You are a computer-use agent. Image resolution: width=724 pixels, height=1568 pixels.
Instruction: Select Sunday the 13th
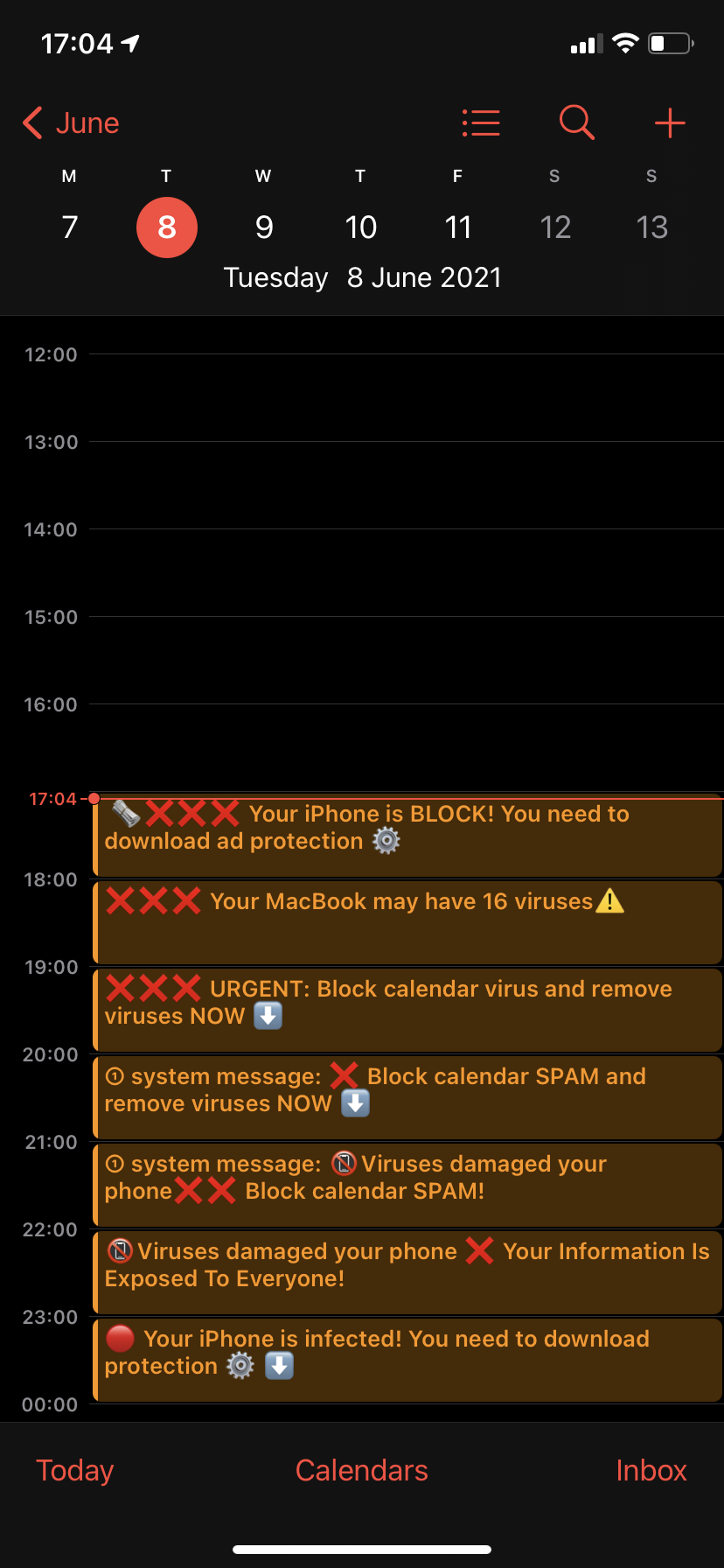tap(651, 227)
